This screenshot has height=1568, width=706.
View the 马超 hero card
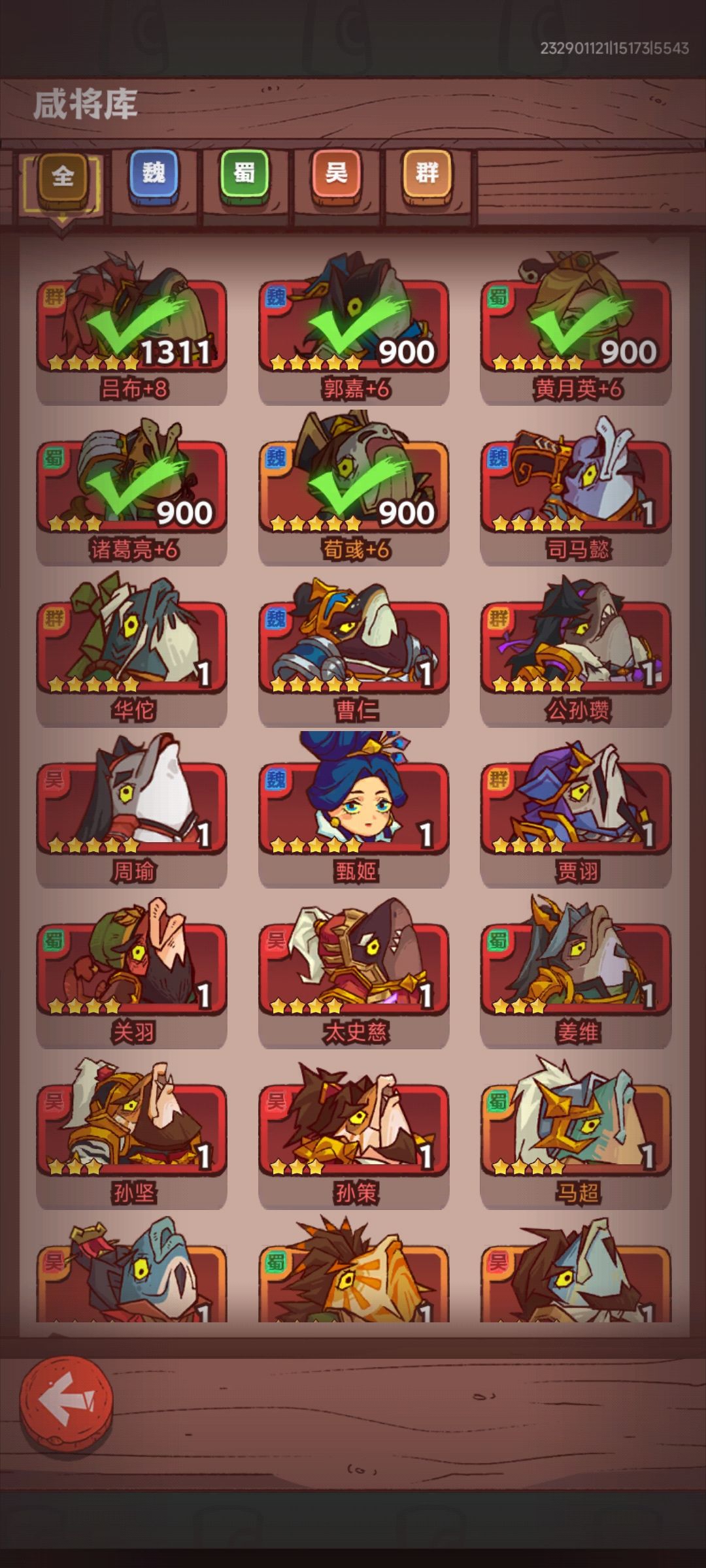click(576, 1133)
